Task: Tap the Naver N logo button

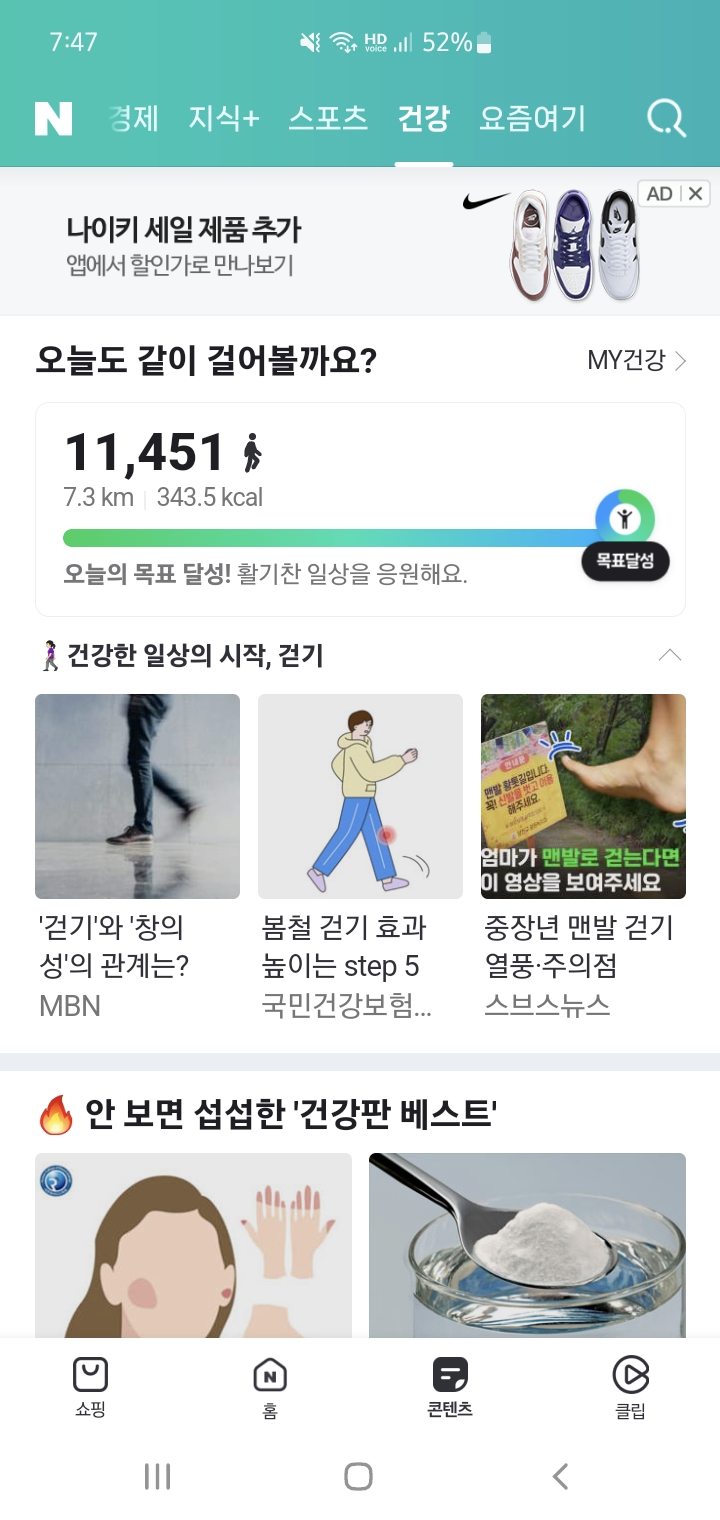Action: pyautogui.click(x=53, y=118)
